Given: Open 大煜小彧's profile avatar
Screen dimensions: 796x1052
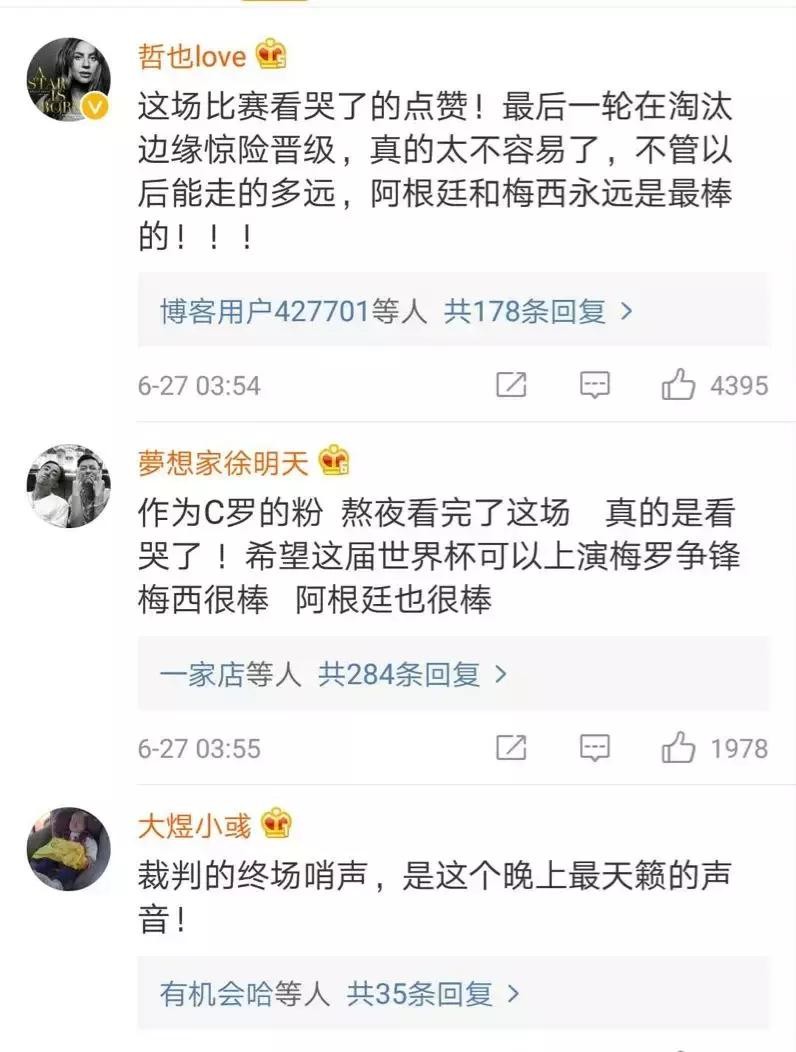Looking at the screenshot, I should click(x=68, y=849).
